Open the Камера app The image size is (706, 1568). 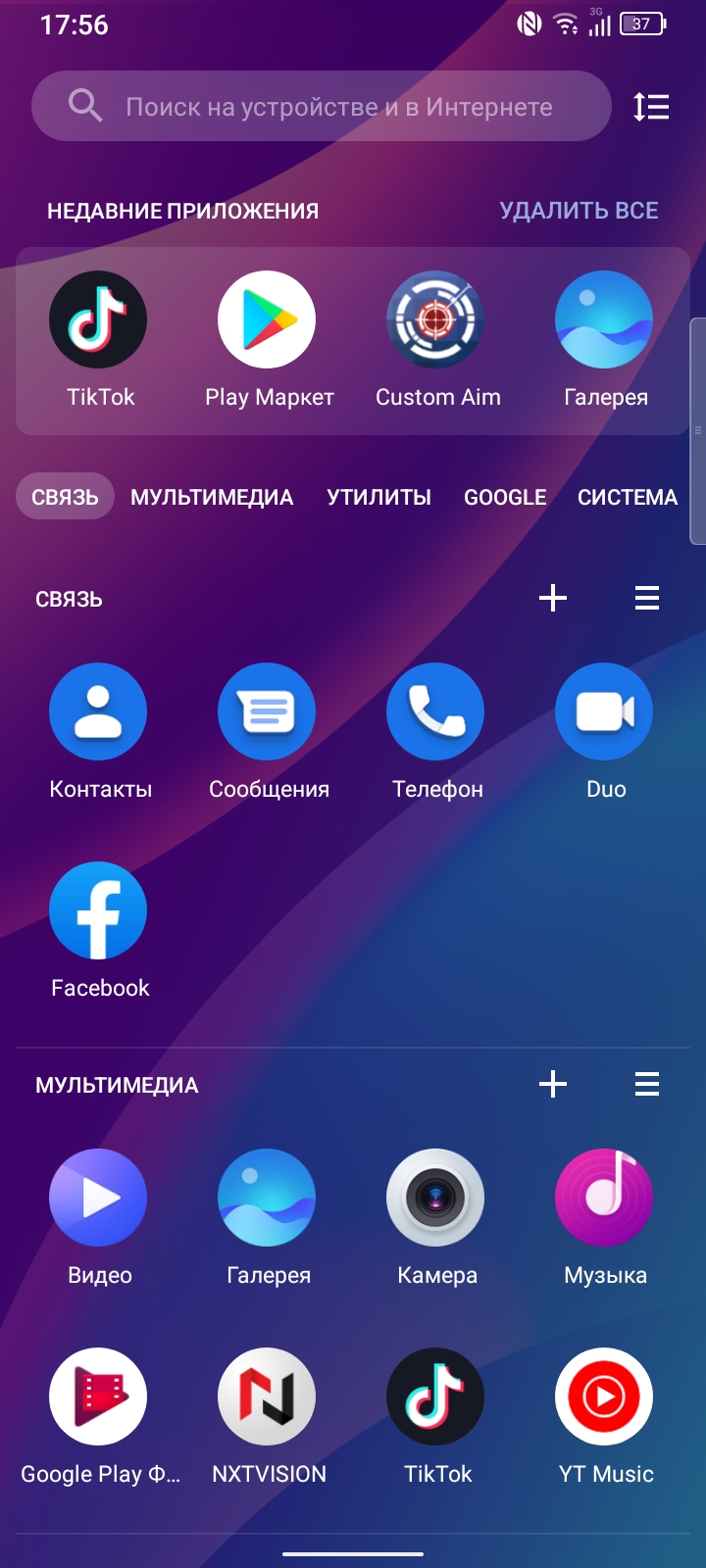pos(437,1217)
